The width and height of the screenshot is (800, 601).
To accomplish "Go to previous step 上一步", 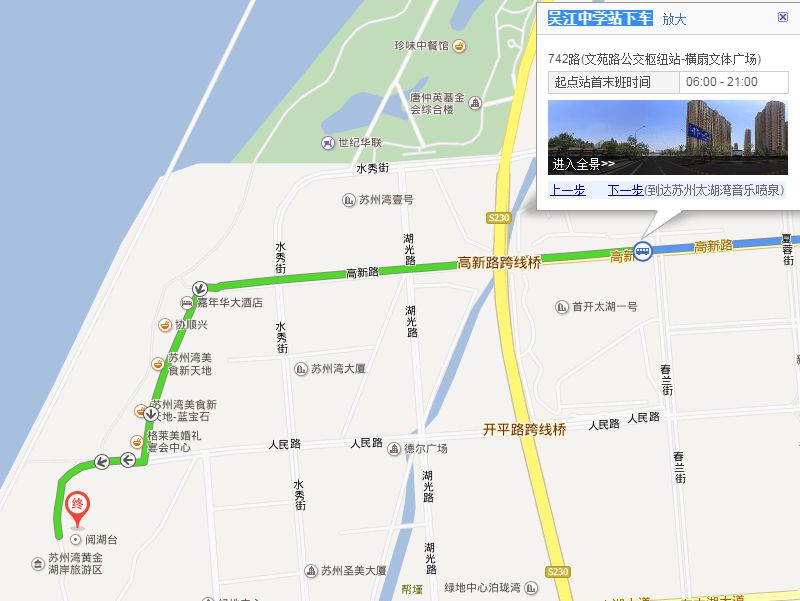I will [567, 190].
